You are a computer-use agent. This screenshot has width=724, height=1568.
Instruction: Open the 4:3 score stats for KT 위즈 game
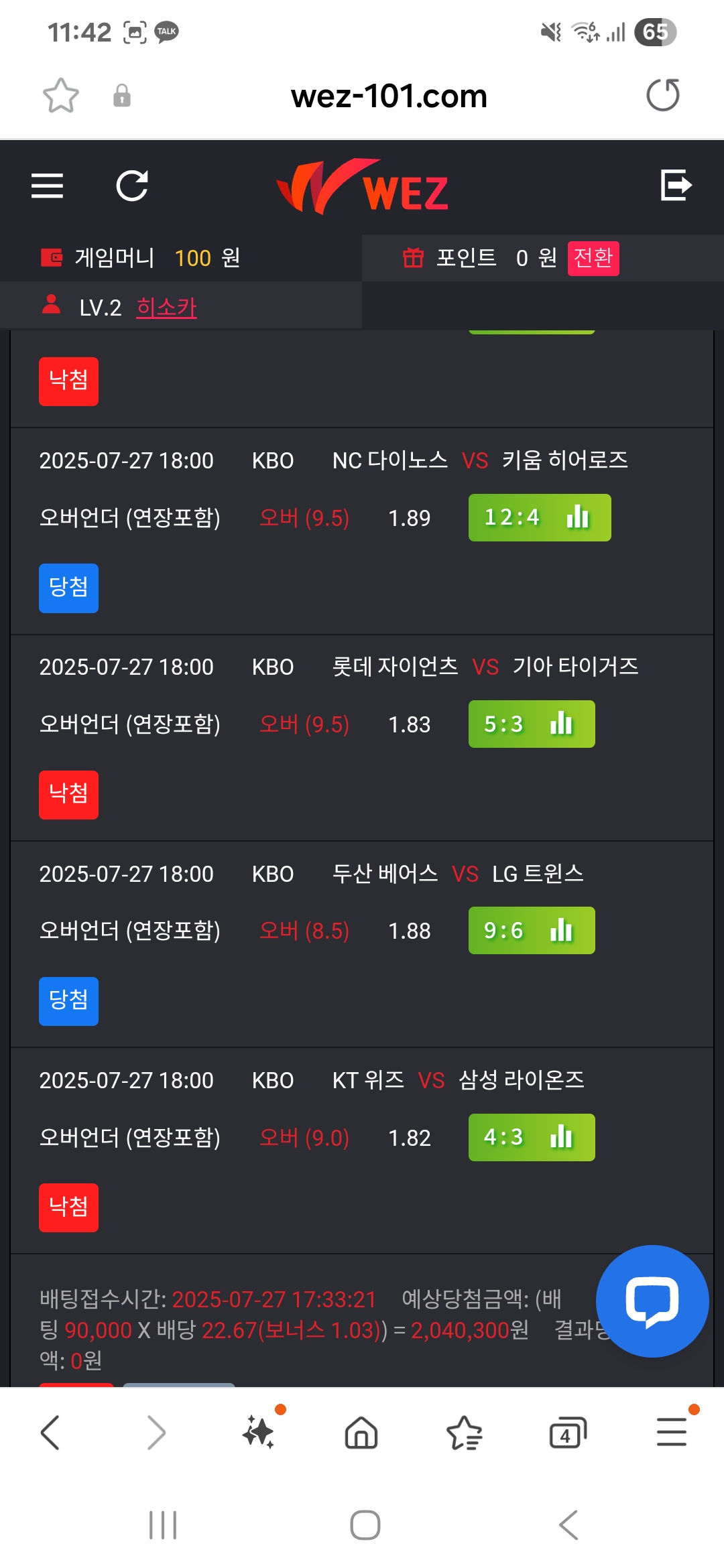coord(532,1137)
